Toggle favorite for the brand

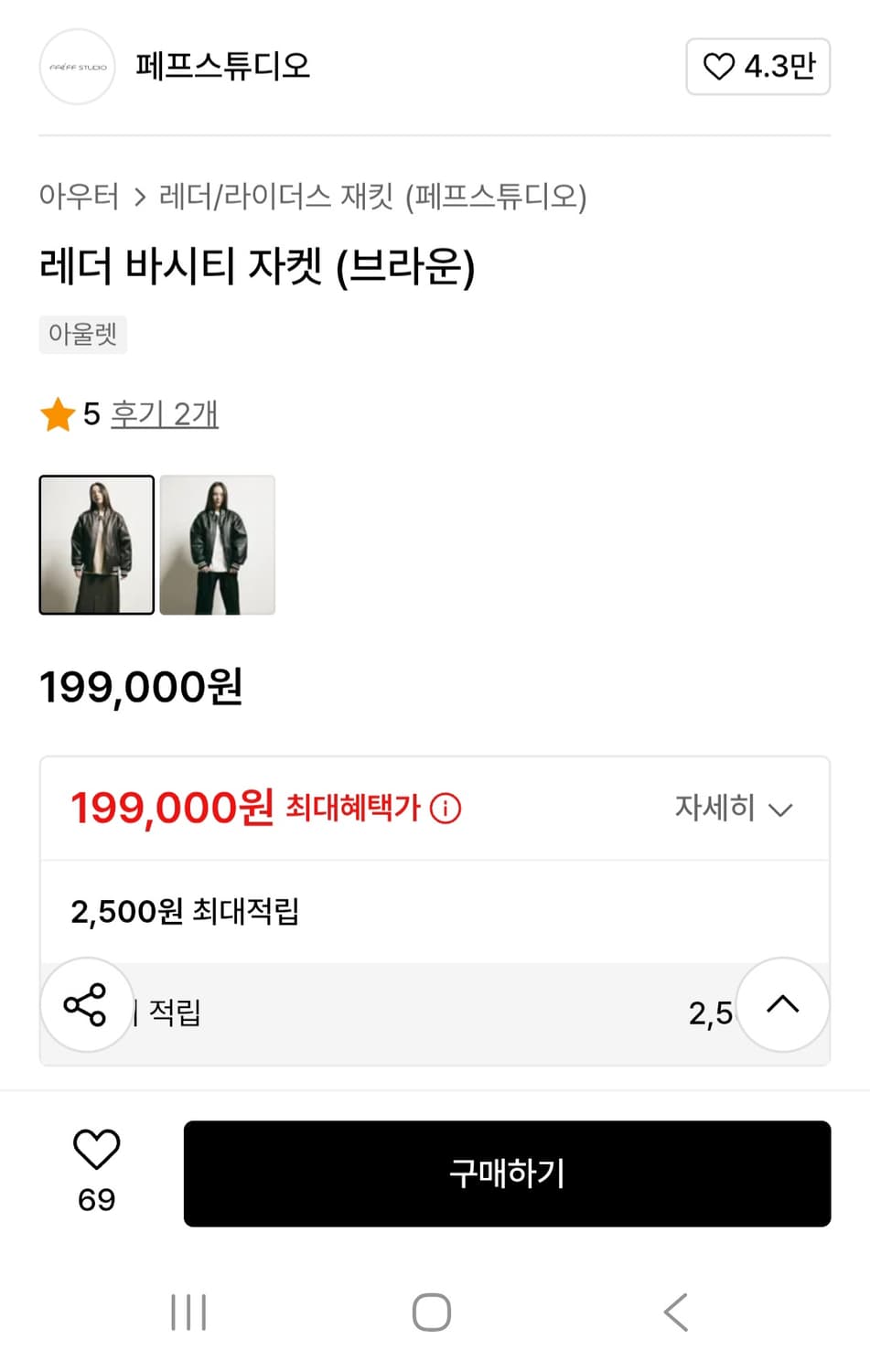pyautogui.click(x=757, y=65)
